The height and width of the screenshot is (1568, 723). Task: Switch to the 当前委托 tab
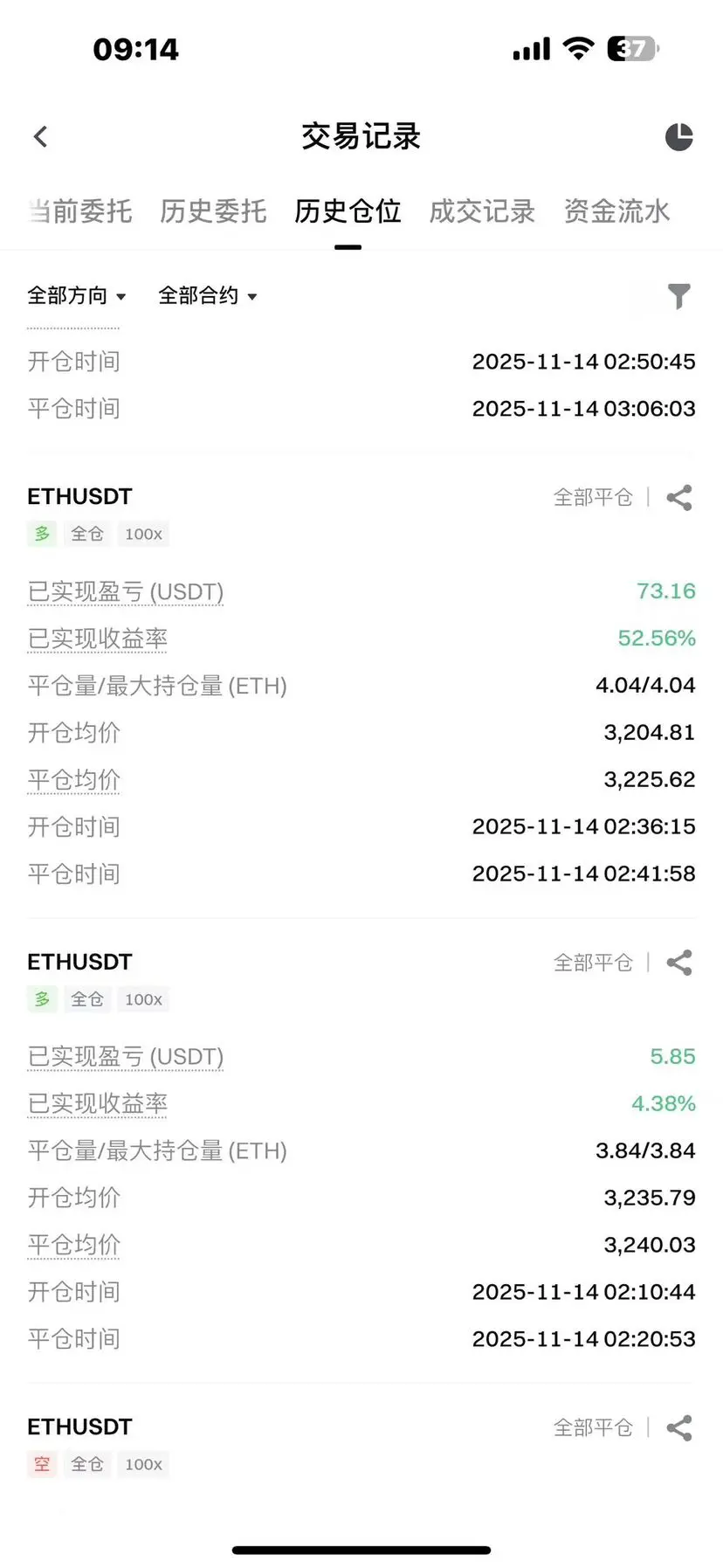(x=80, y=211)
